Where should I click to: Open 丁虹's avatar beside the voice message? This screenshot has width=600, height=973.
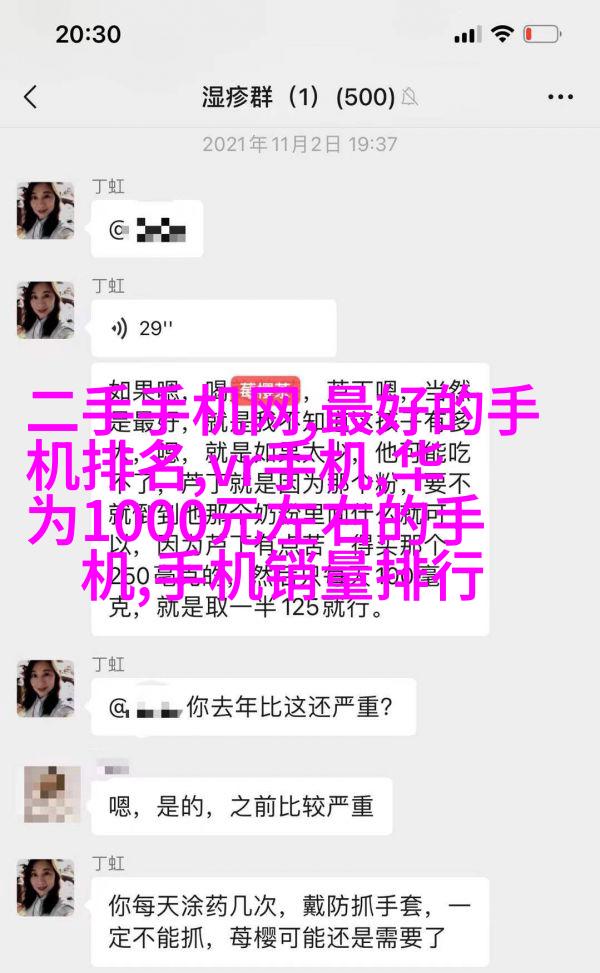click(45, 309)
